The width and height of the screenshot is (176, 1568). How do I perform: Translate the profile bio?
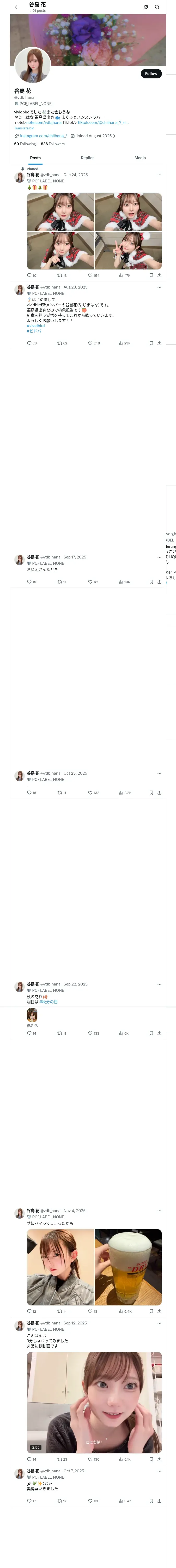click(x=24, y=128)
